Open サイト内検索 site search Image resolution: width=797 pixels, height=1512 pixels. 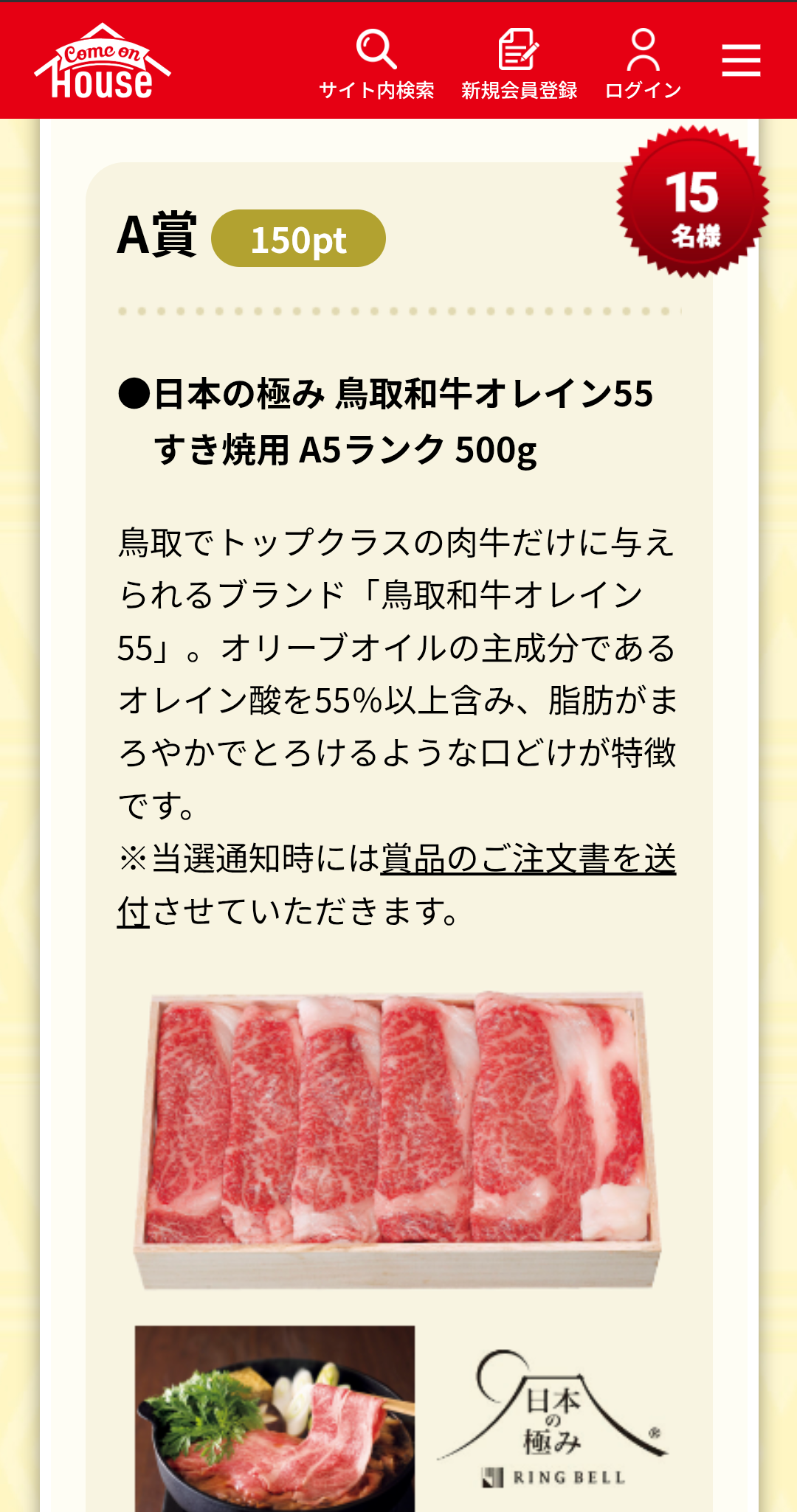[376, 63]
